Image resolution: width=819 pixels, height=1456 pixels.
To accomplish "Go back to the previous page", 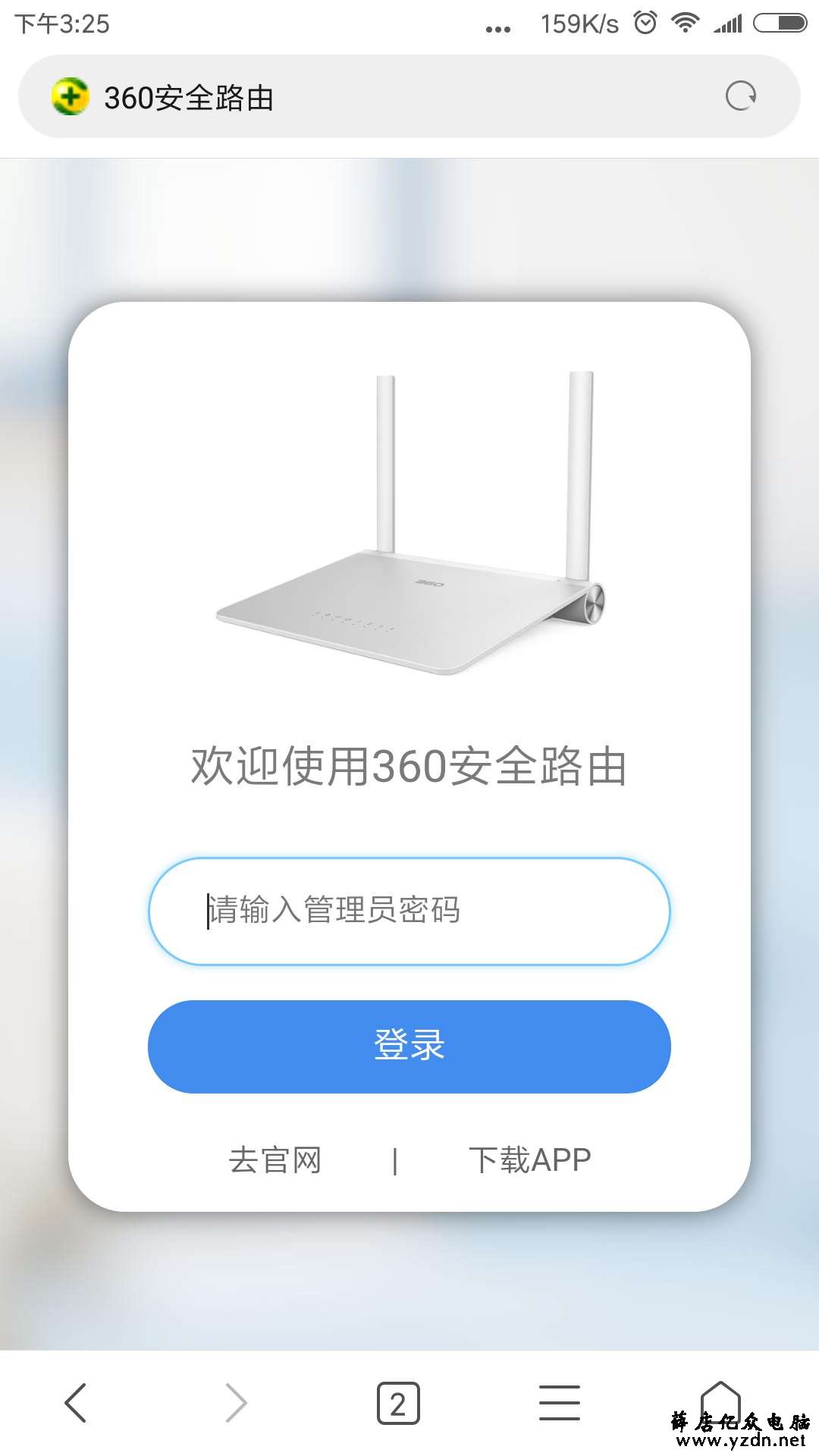I will [x=76, y=1402].
